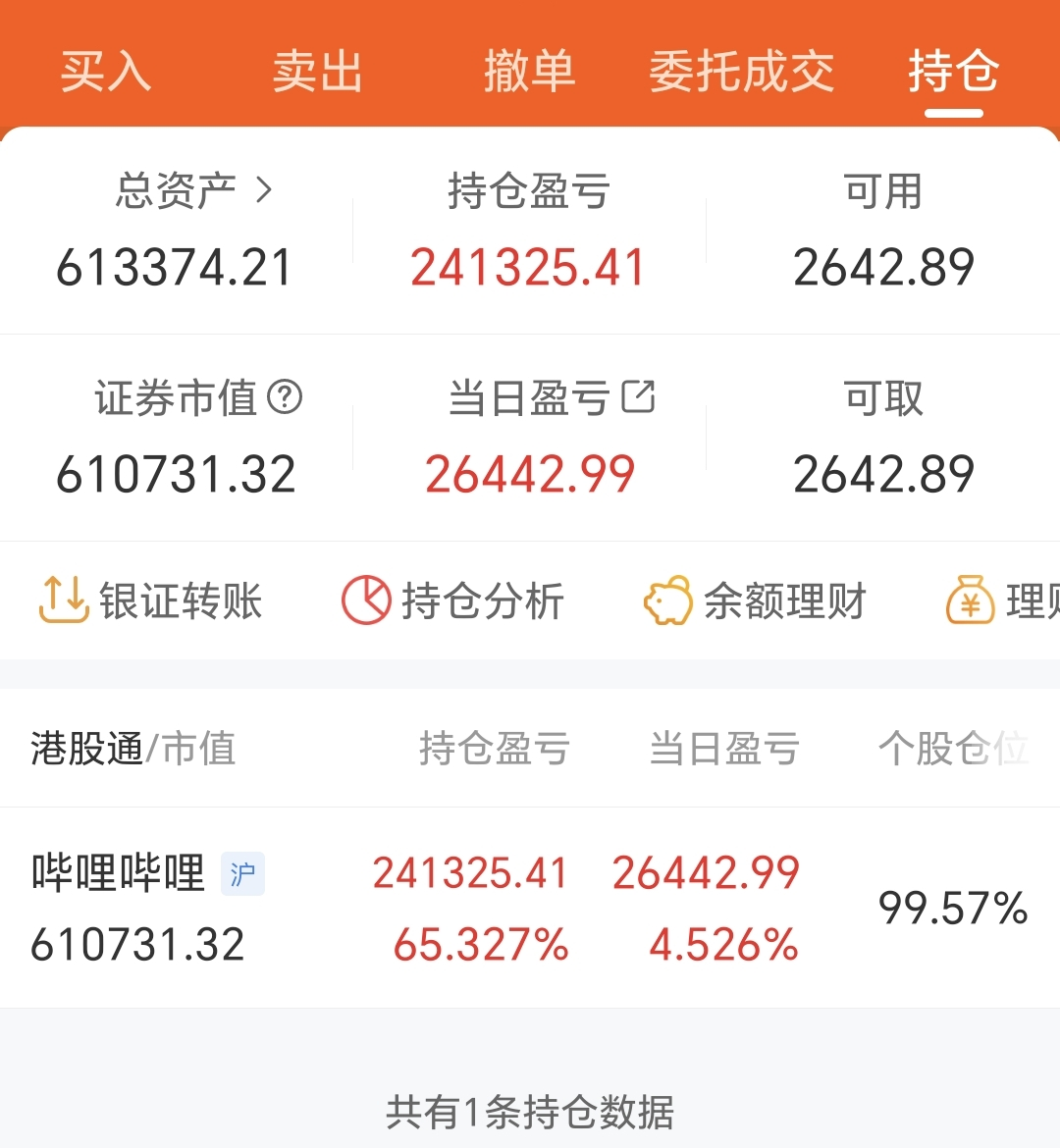Open 总资产 details via the chevron
Viewport: 1060px width, 1148px height.
point(264,190)
